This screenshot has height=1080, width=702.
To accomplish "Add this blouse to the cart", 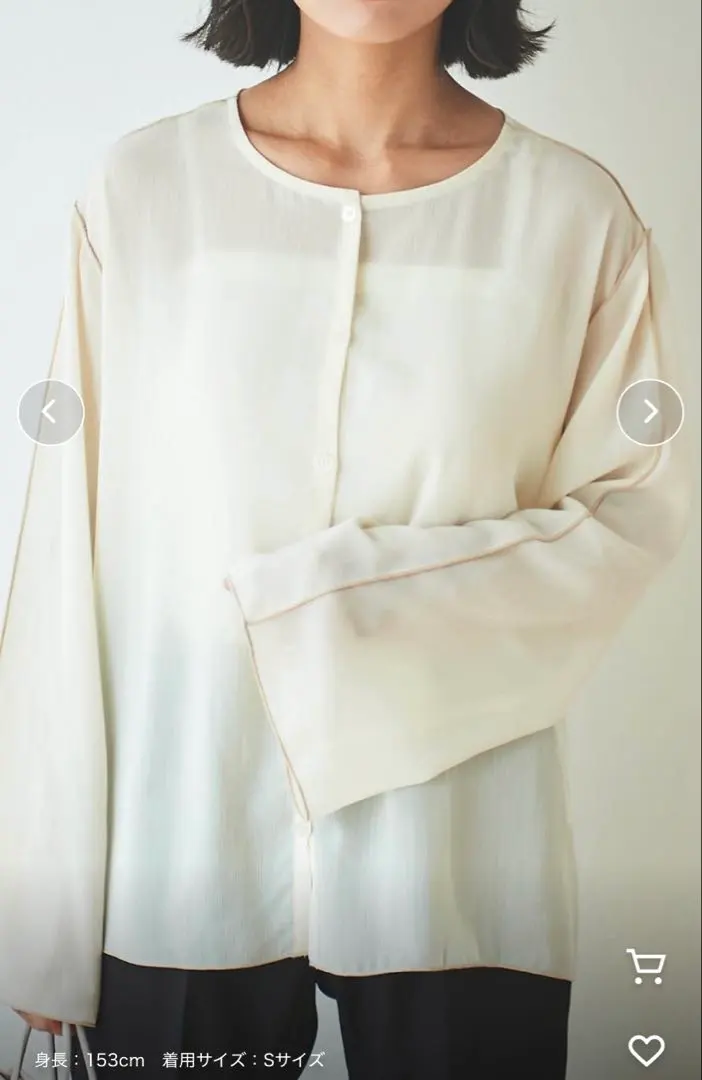I will coord(646,967).
